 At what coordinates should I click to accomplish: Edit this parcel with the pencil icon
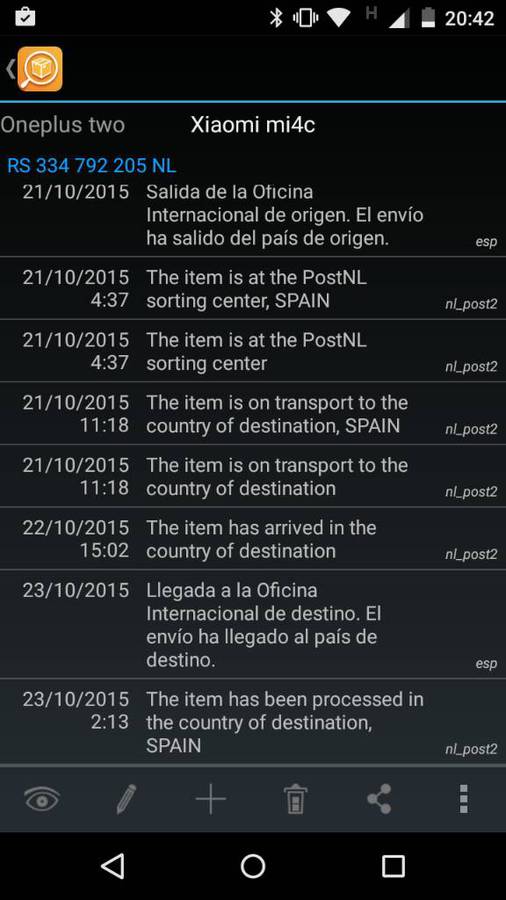coord(126,798)
